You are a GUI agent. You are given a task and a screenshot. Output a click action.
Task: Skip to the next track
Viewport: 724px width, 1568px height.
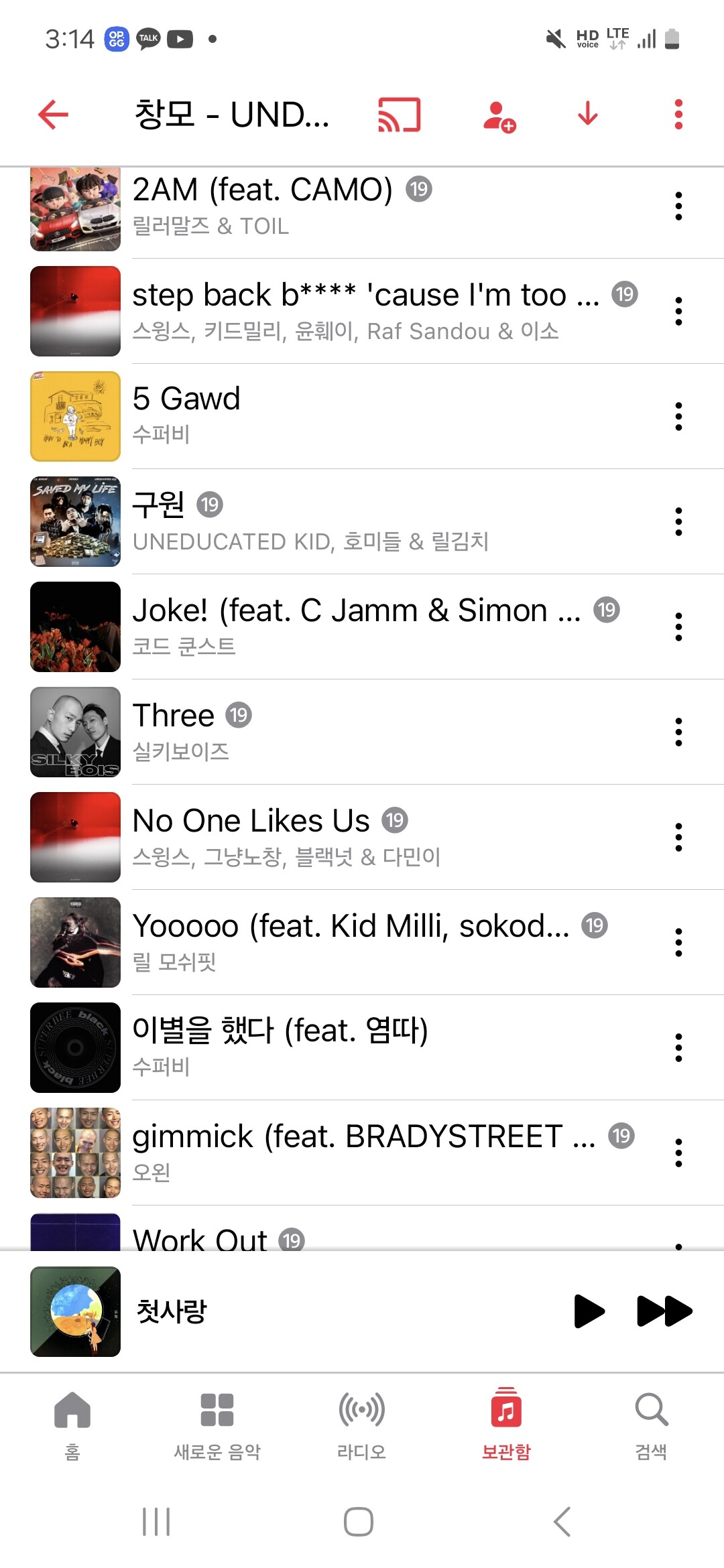click(x=664, y=1311)
